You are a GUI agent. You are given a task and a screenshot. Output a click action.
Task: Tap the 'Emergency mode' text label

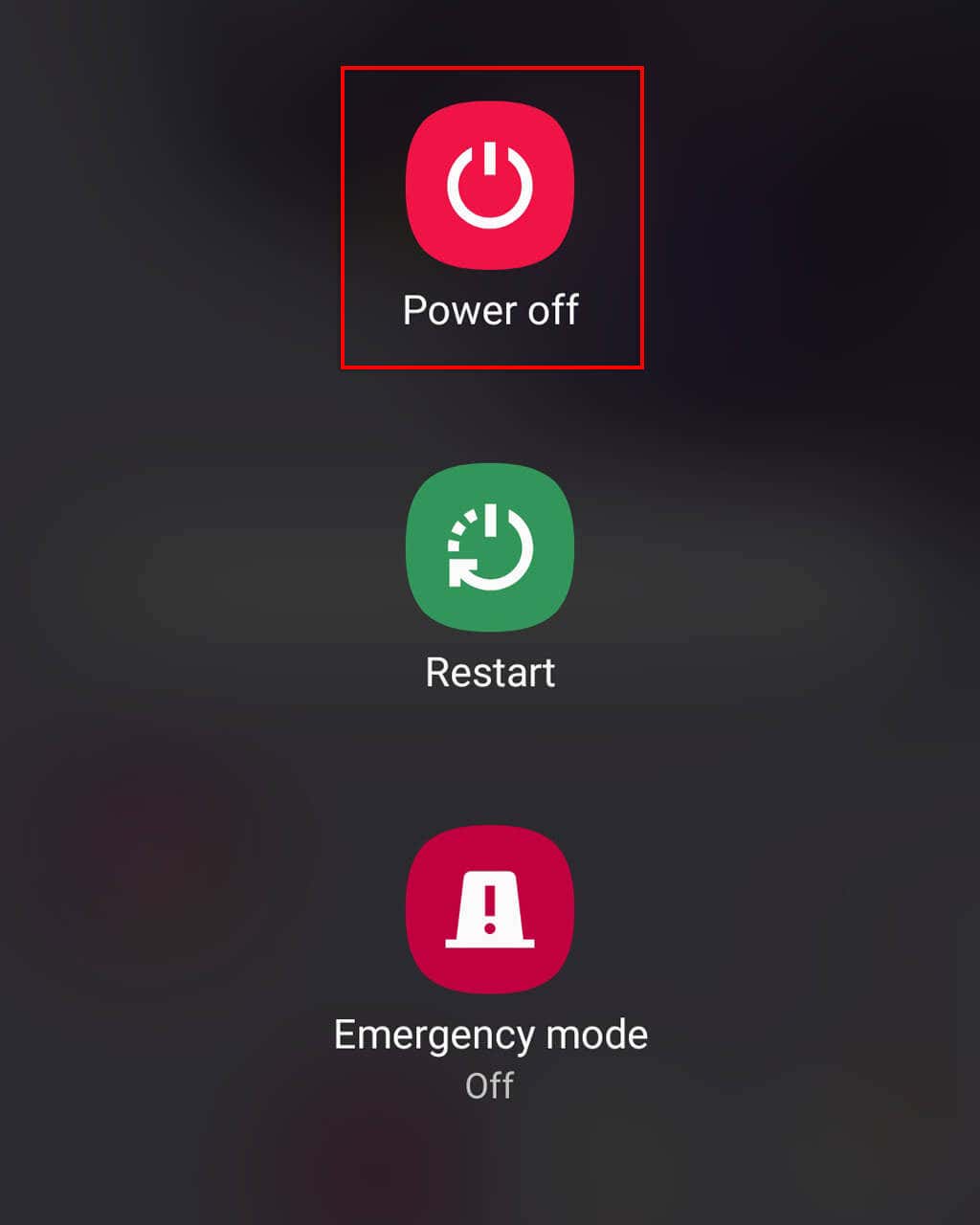pyautogui.click(x=490, y=1034)
